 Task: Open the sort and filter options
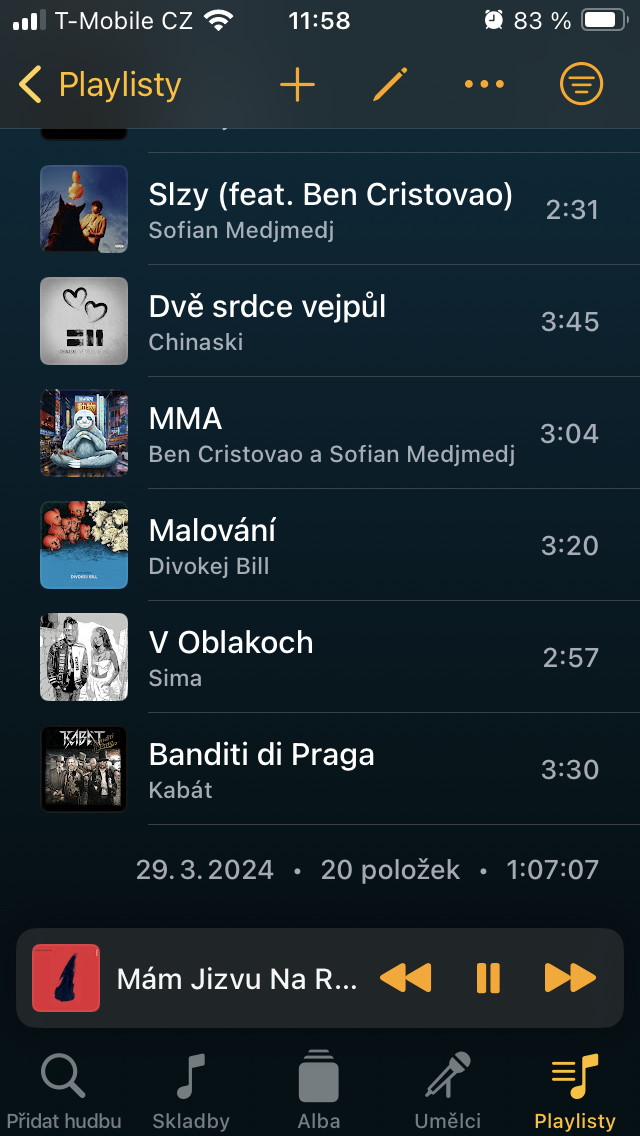coord(581,85)
